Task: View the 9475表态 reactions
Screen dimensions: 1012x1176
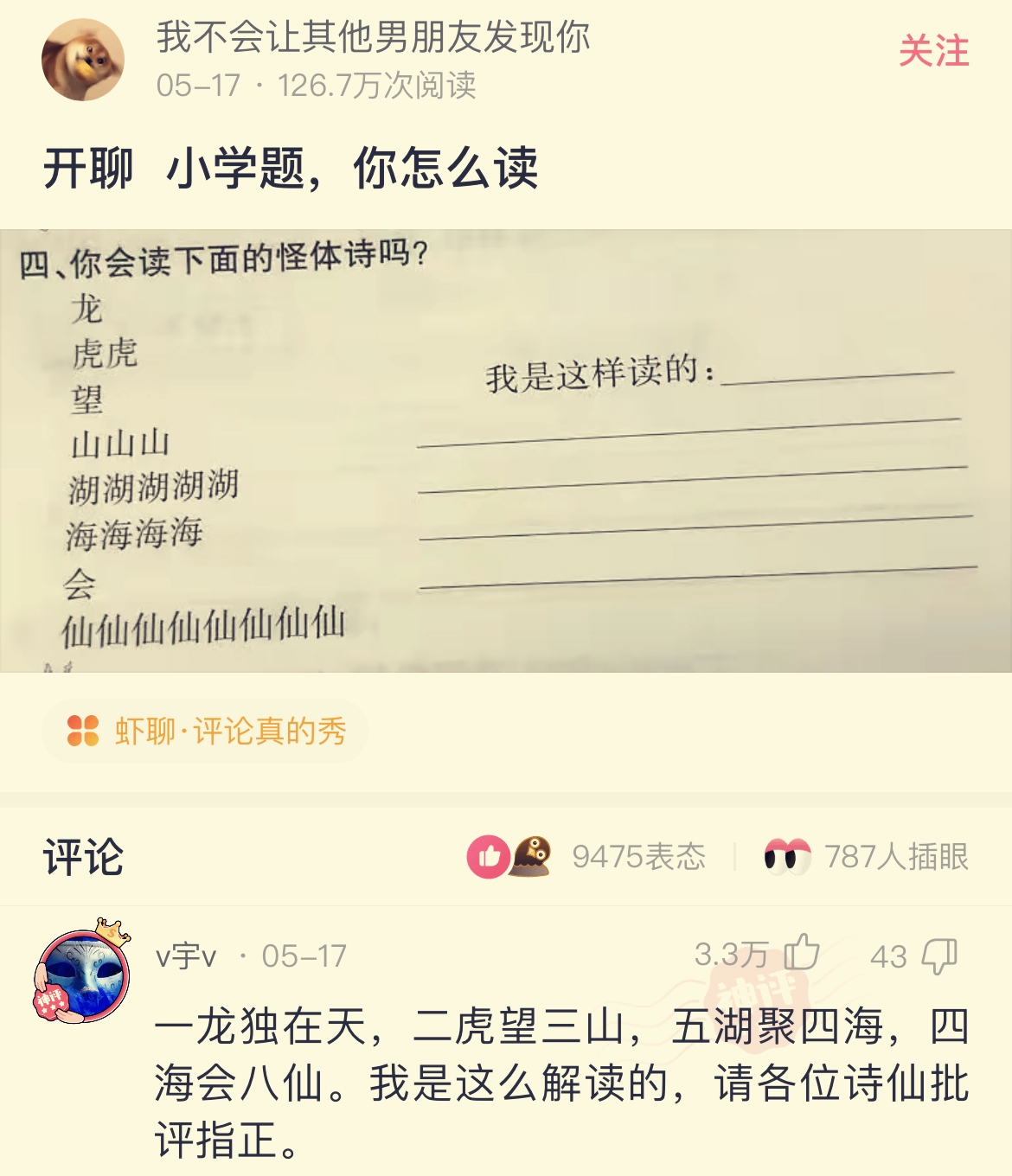Action: click(588, 857)
